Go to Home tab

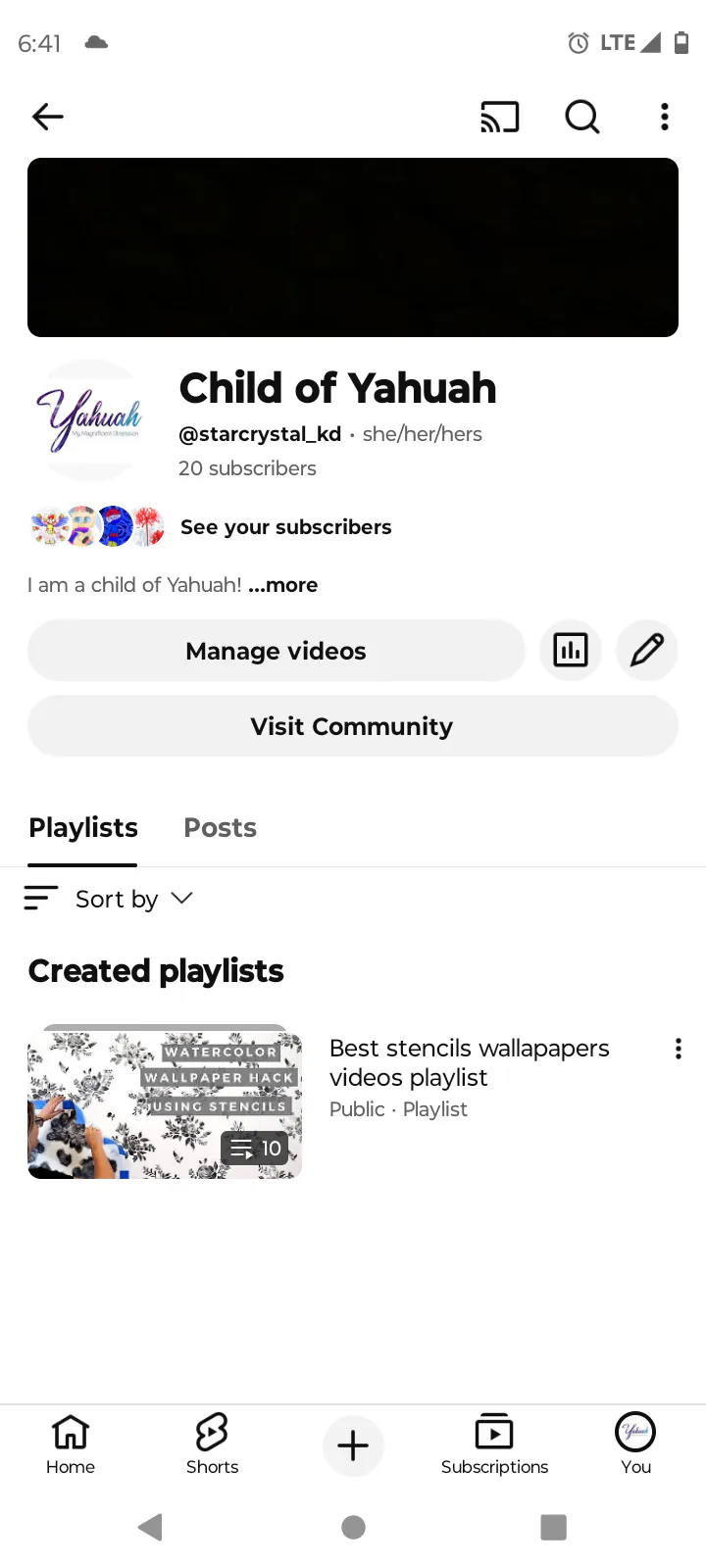pyautogui.click(x=71, y=1445)
